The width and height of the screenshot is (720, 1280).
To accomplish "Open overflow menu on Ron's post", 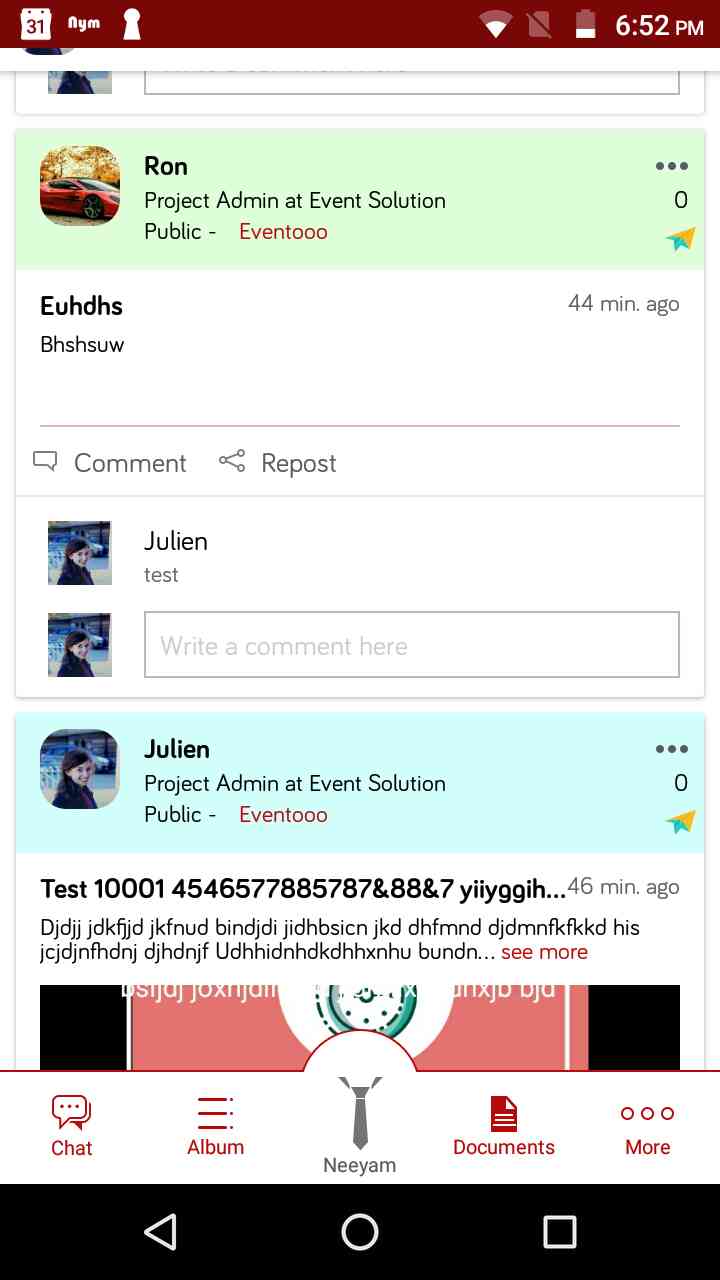I will 671,166.
